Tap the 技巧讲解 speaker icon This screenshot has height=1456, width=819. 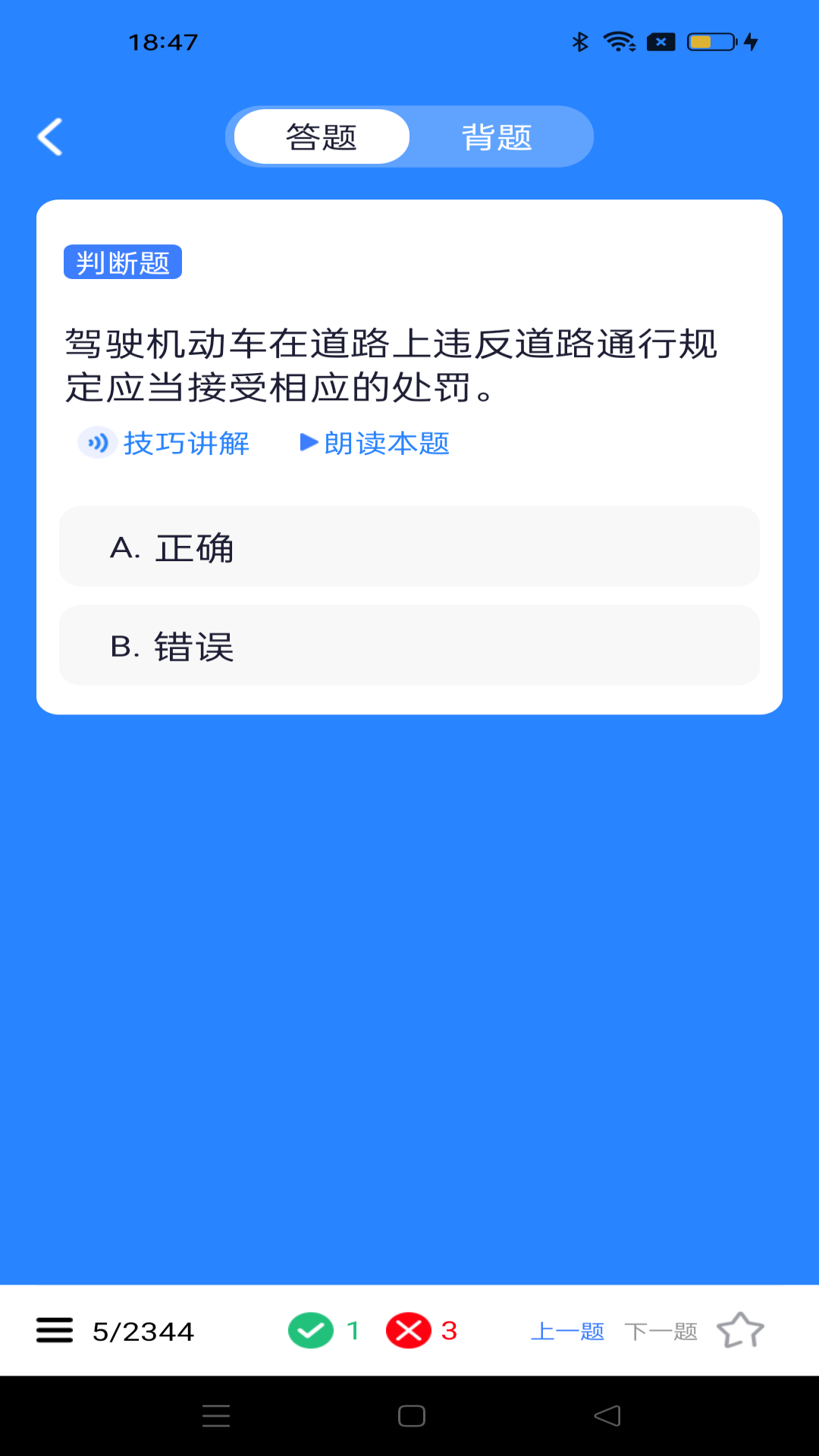(x=96, y=444)
